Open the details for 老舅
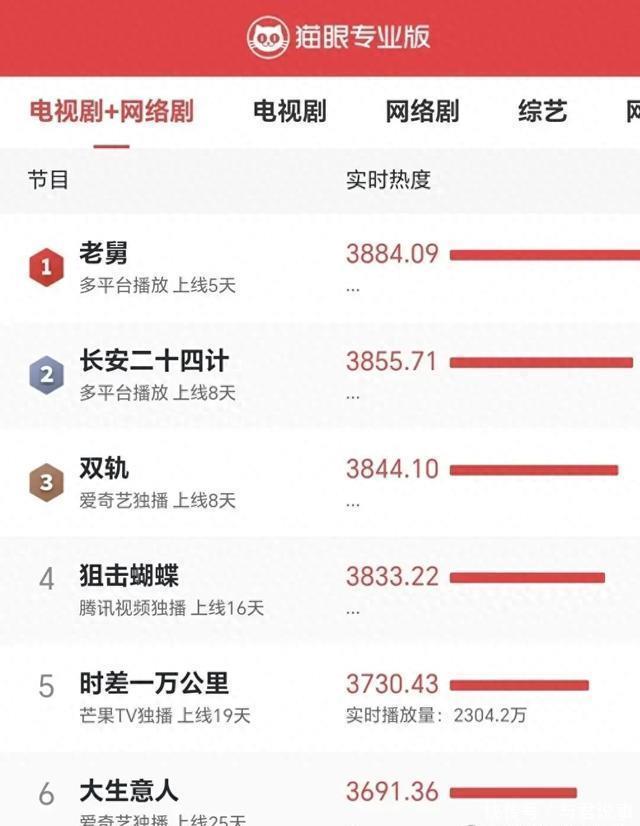 tap(104, 254)
